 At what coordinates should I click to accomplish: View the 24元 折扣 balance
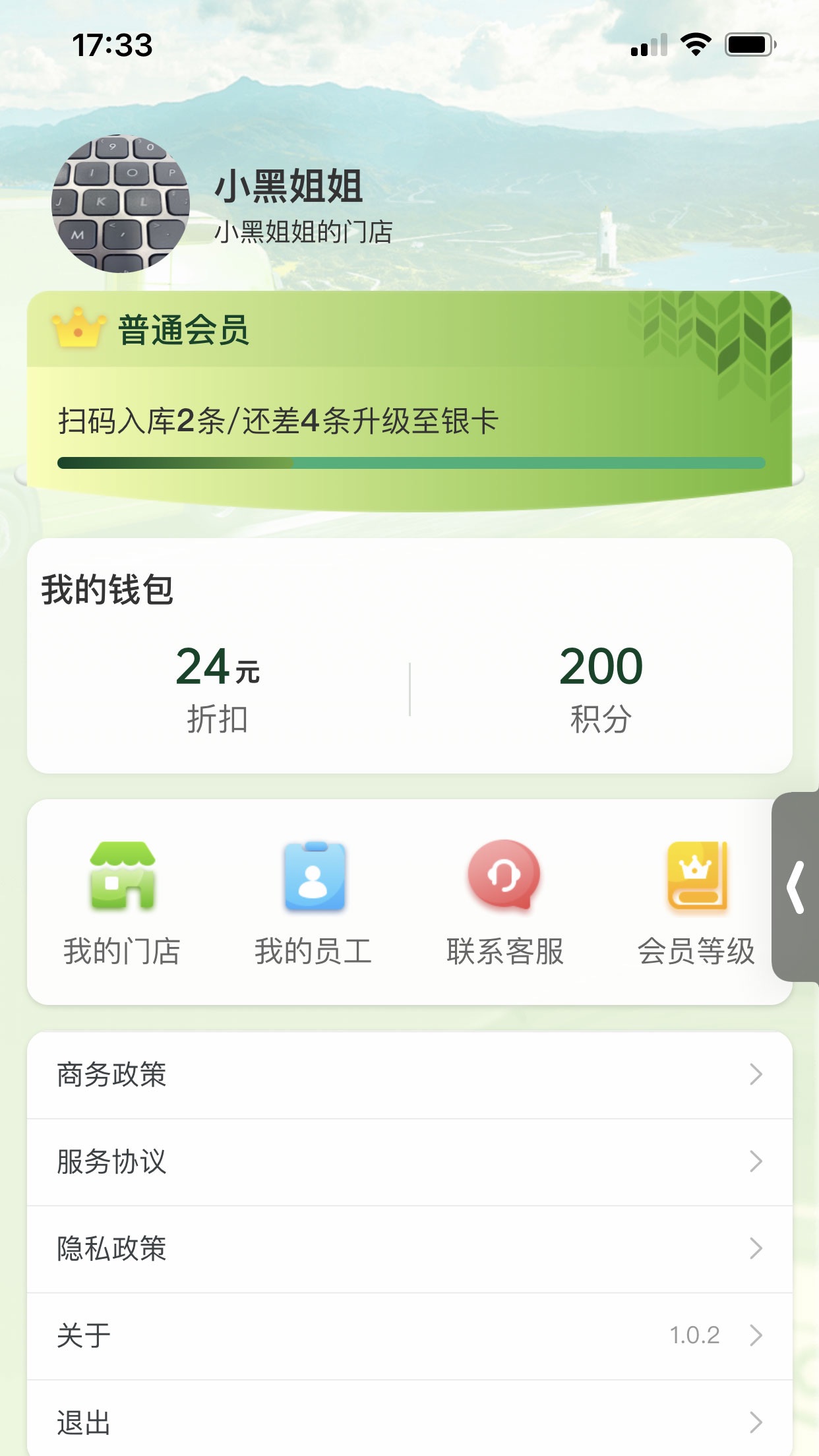point(218,689)
